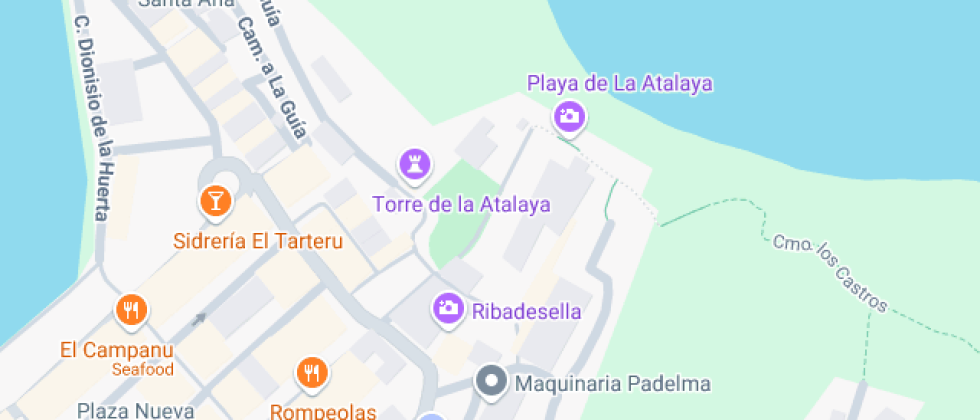Select the Torre de la Atalaya landmark pin
The image size is (980, 420).
[x=414, y=163]
